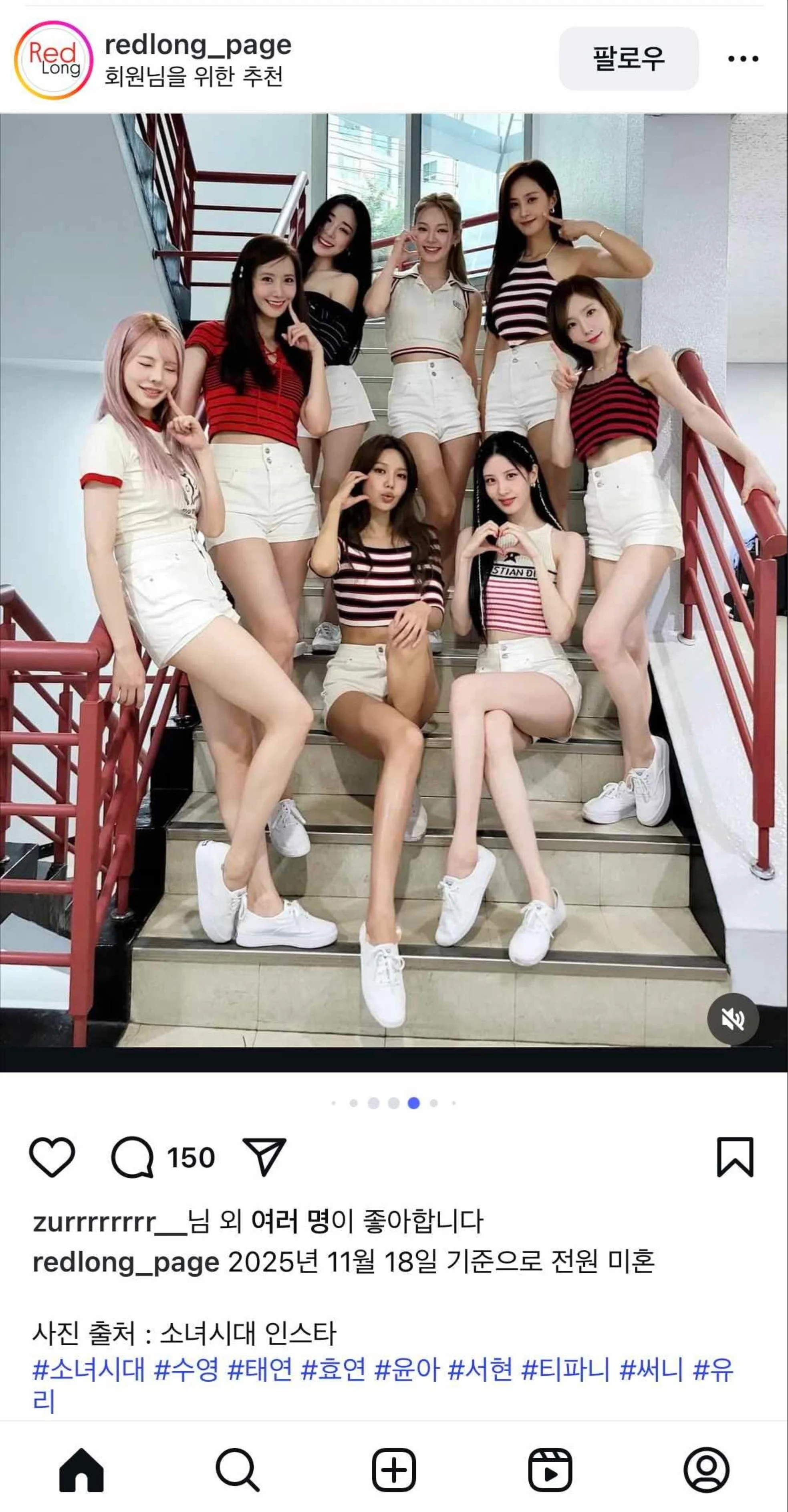
Task: Open the #소녀시대 hashtag
Action: (x=89, y=1370)
